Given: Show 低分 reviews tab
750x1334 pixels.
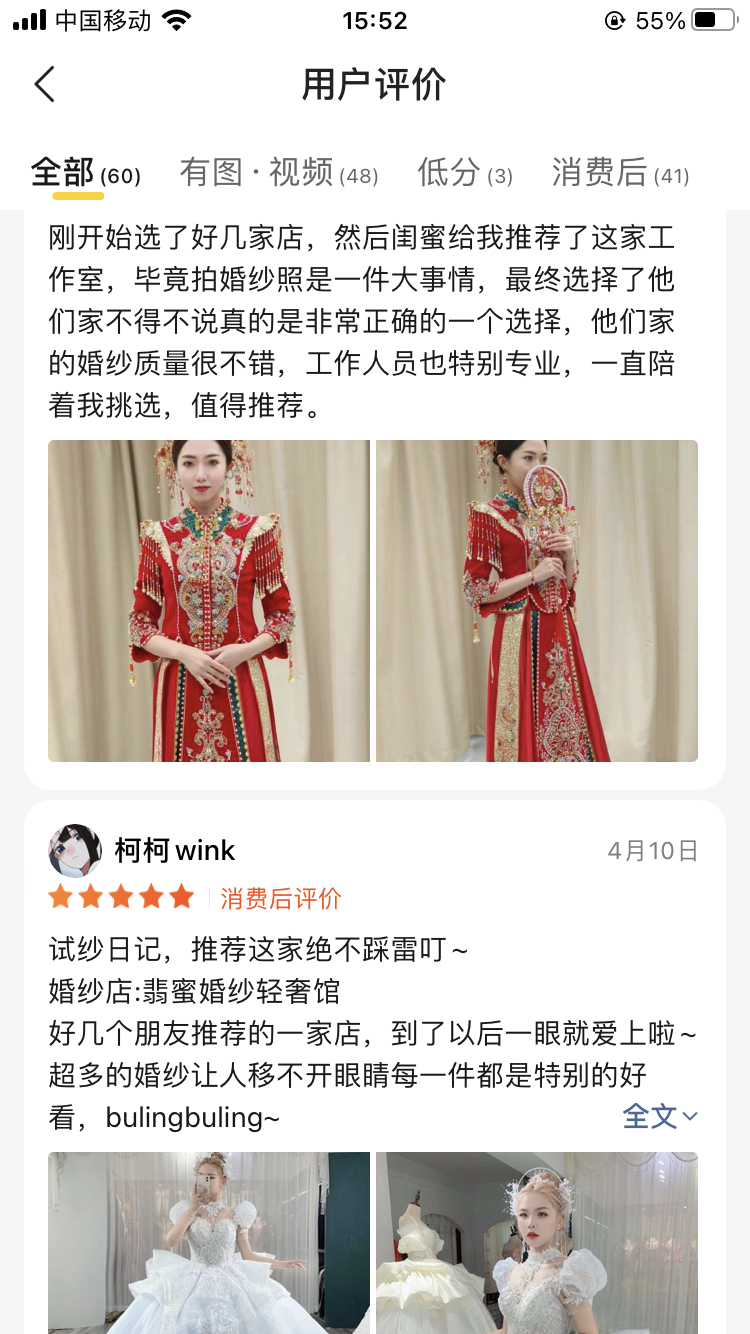Looking at the screenshot, I should tap(464, 174).
